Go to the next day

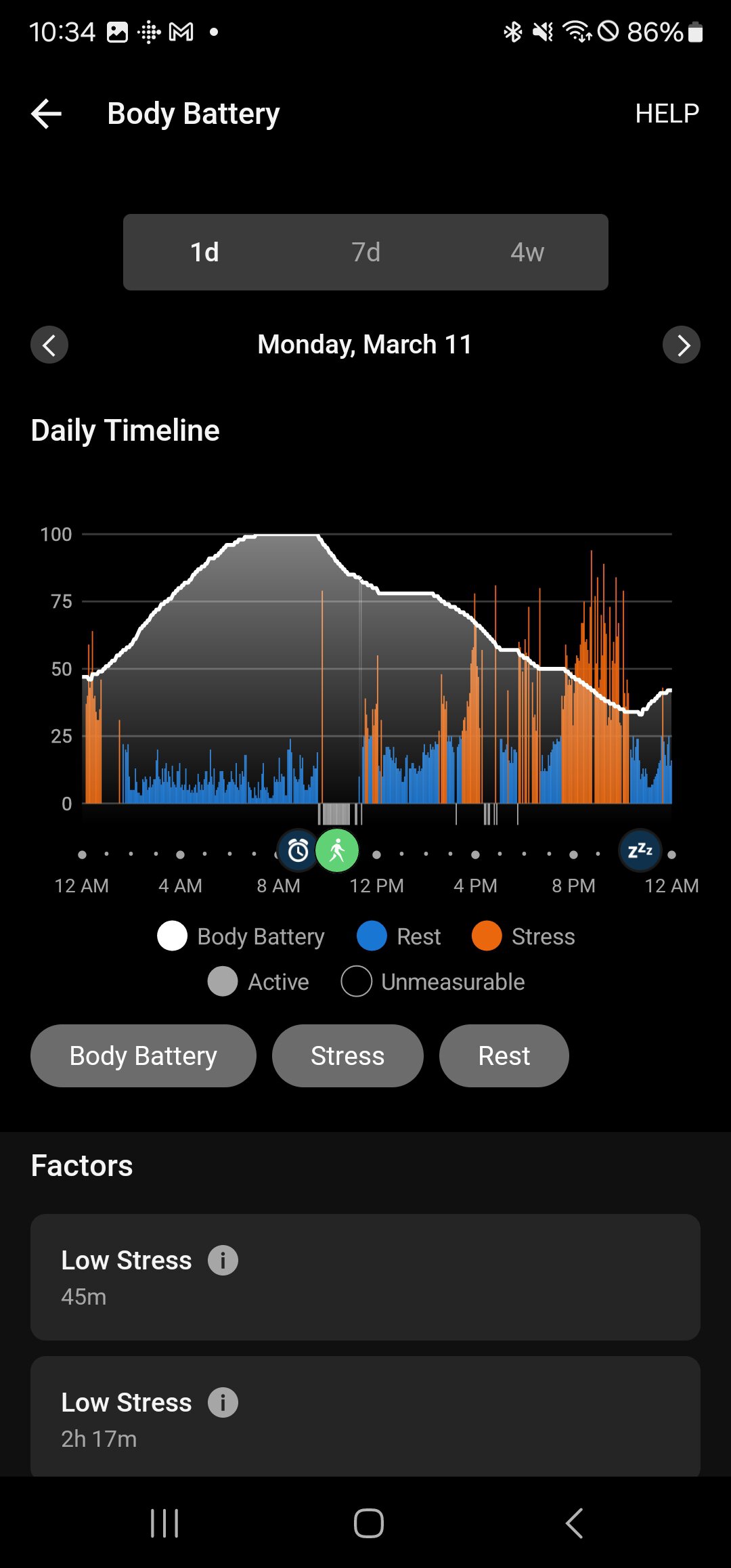681,345
